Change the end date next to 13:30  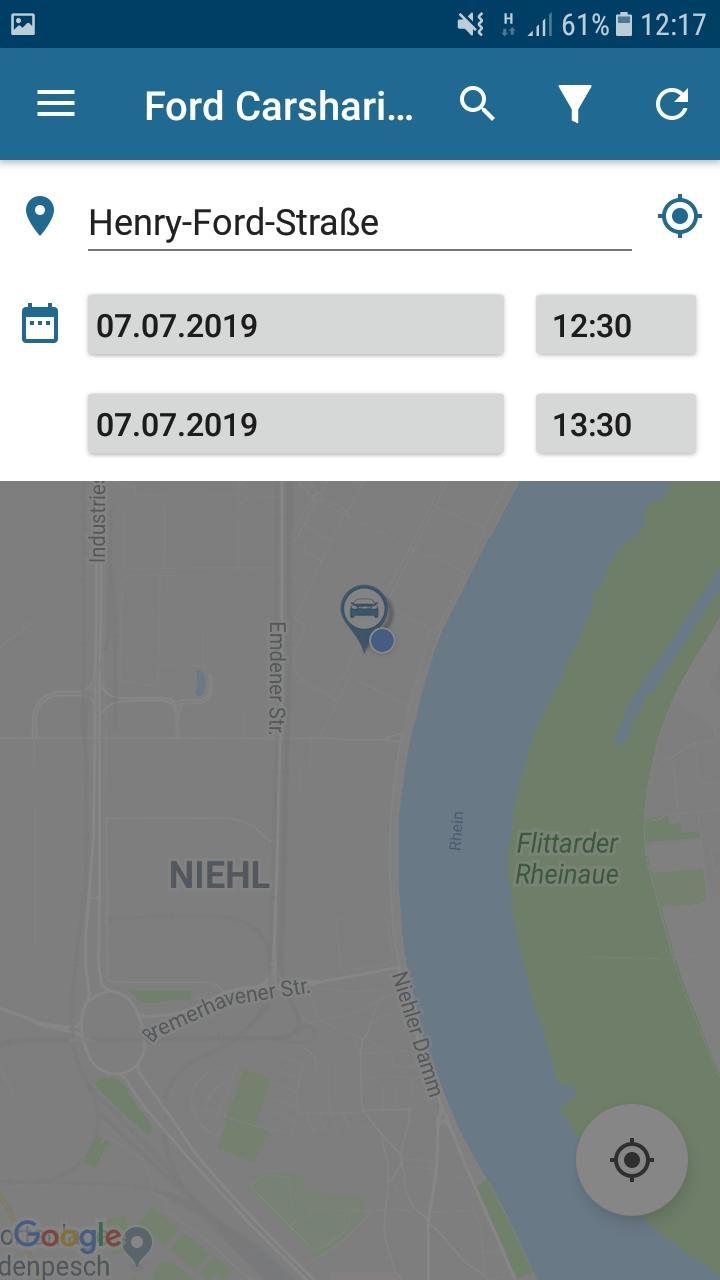(x=295, y=424)
